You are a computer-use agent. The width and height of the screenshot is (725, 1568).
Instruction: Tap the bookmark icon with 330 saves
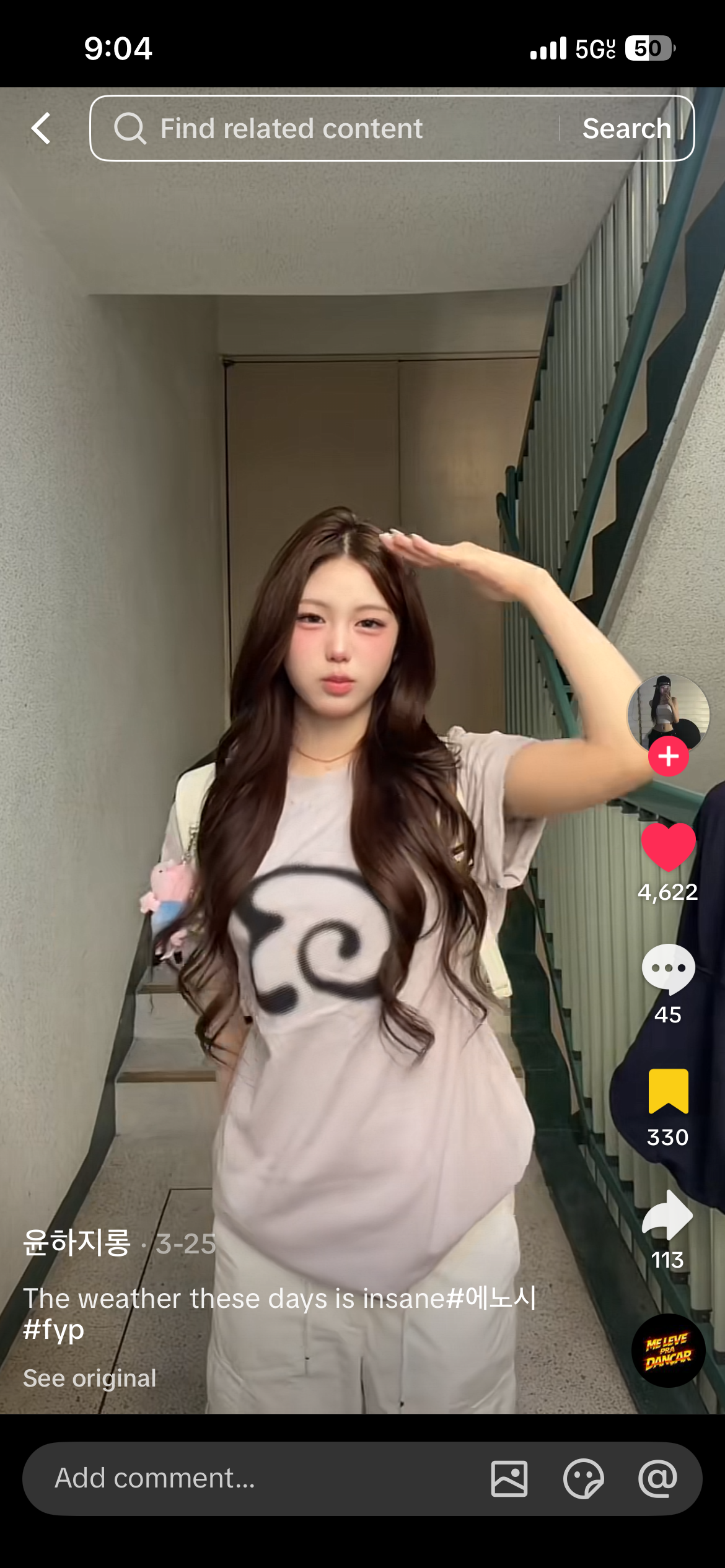[x=668, y=1091]
